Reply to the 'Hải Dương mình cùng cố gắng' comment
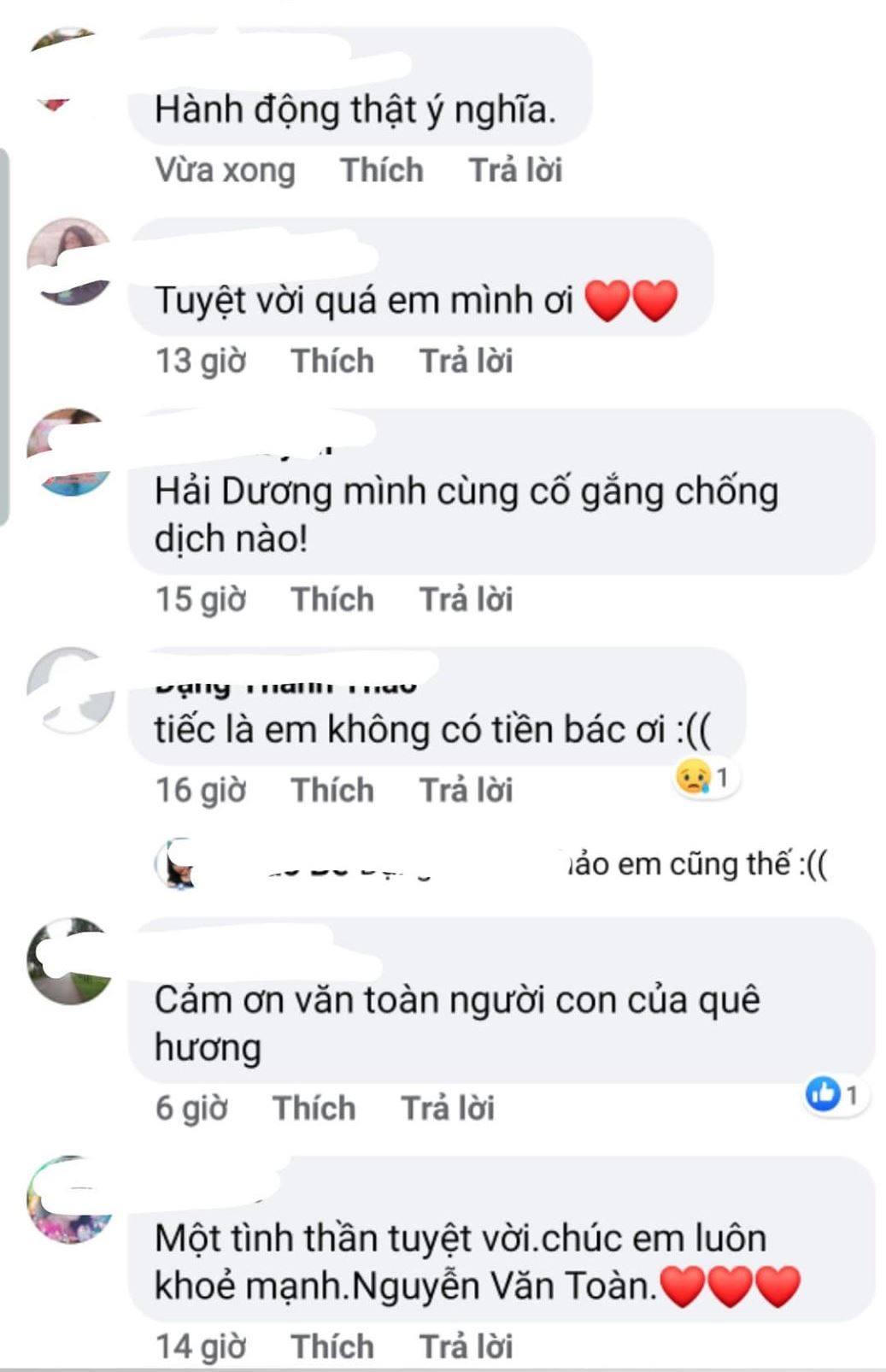This screenshot has width=886, height=1372. point(466,599)
